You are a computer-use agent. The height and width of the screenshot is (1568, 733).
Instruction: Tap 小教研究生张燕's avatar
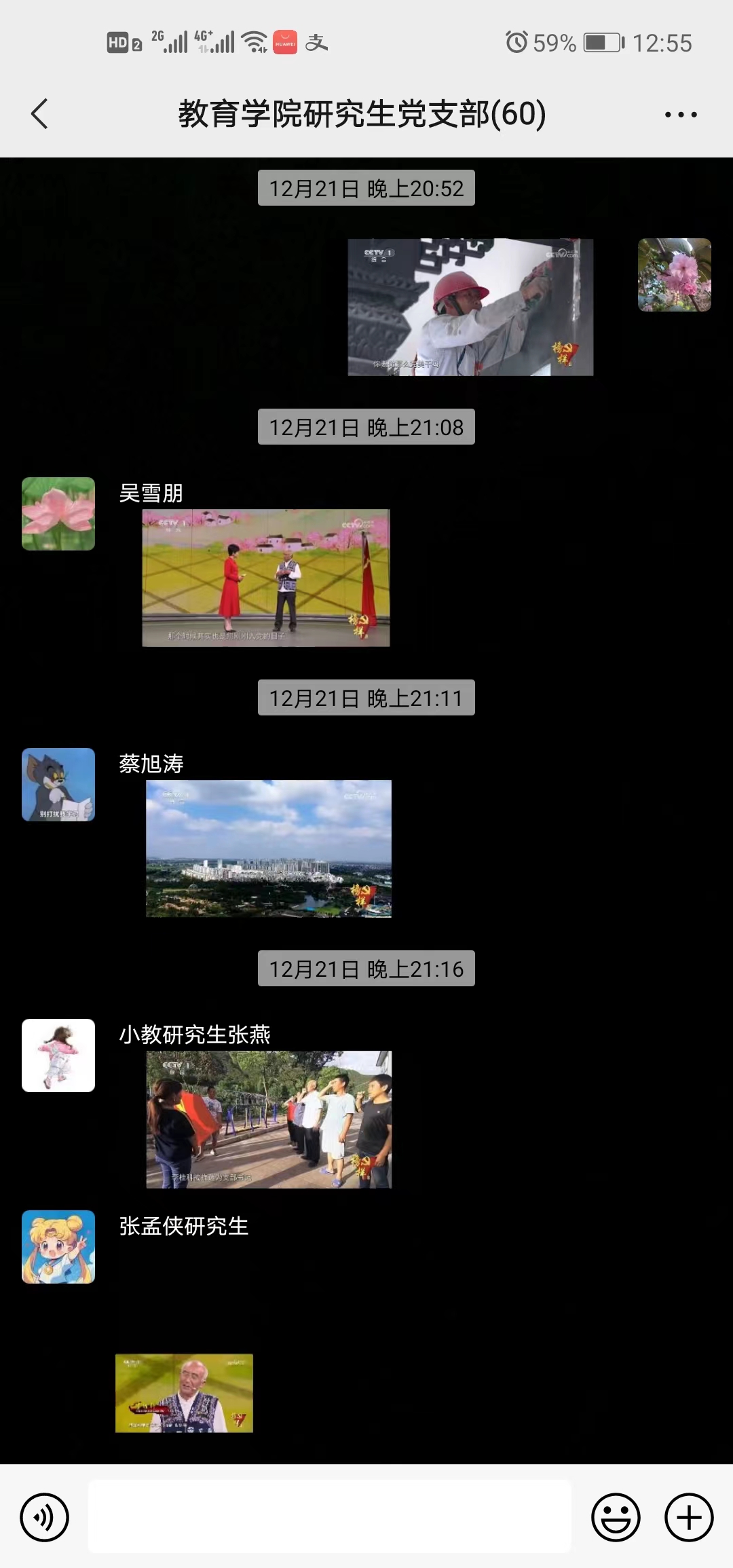coord(58,1056)
